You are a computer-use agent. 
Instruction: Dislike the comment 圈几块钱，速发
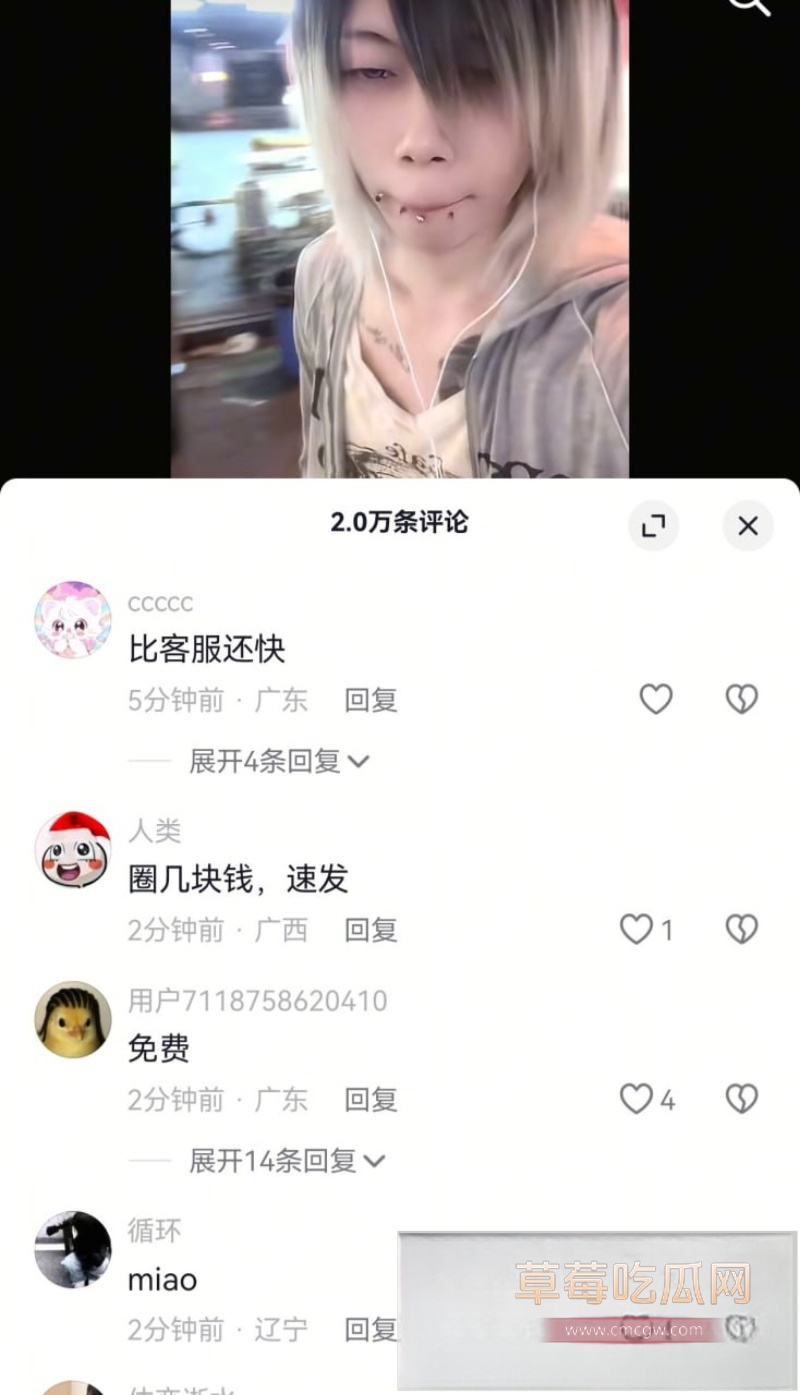pyautogui.click(x=741, y=929)
